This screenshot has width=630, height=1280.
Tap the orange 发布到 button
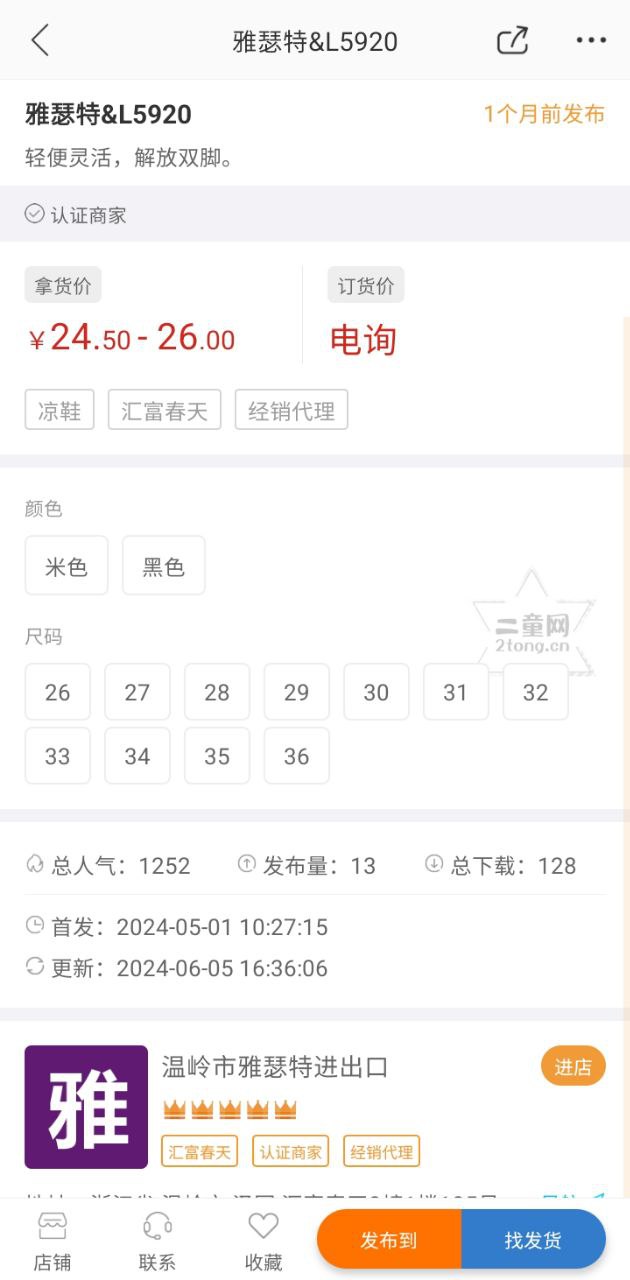[389, 1240]
